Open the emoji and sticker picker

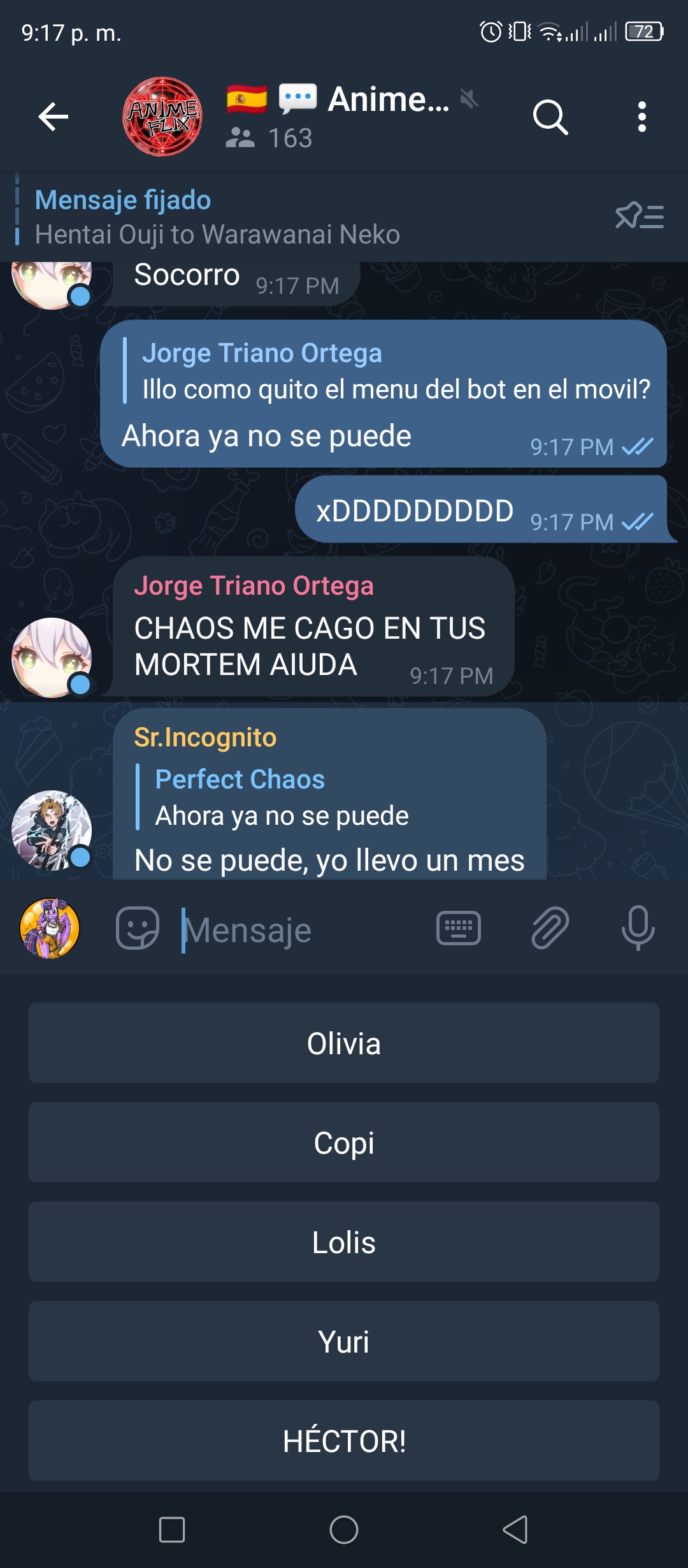pos(137,928)
